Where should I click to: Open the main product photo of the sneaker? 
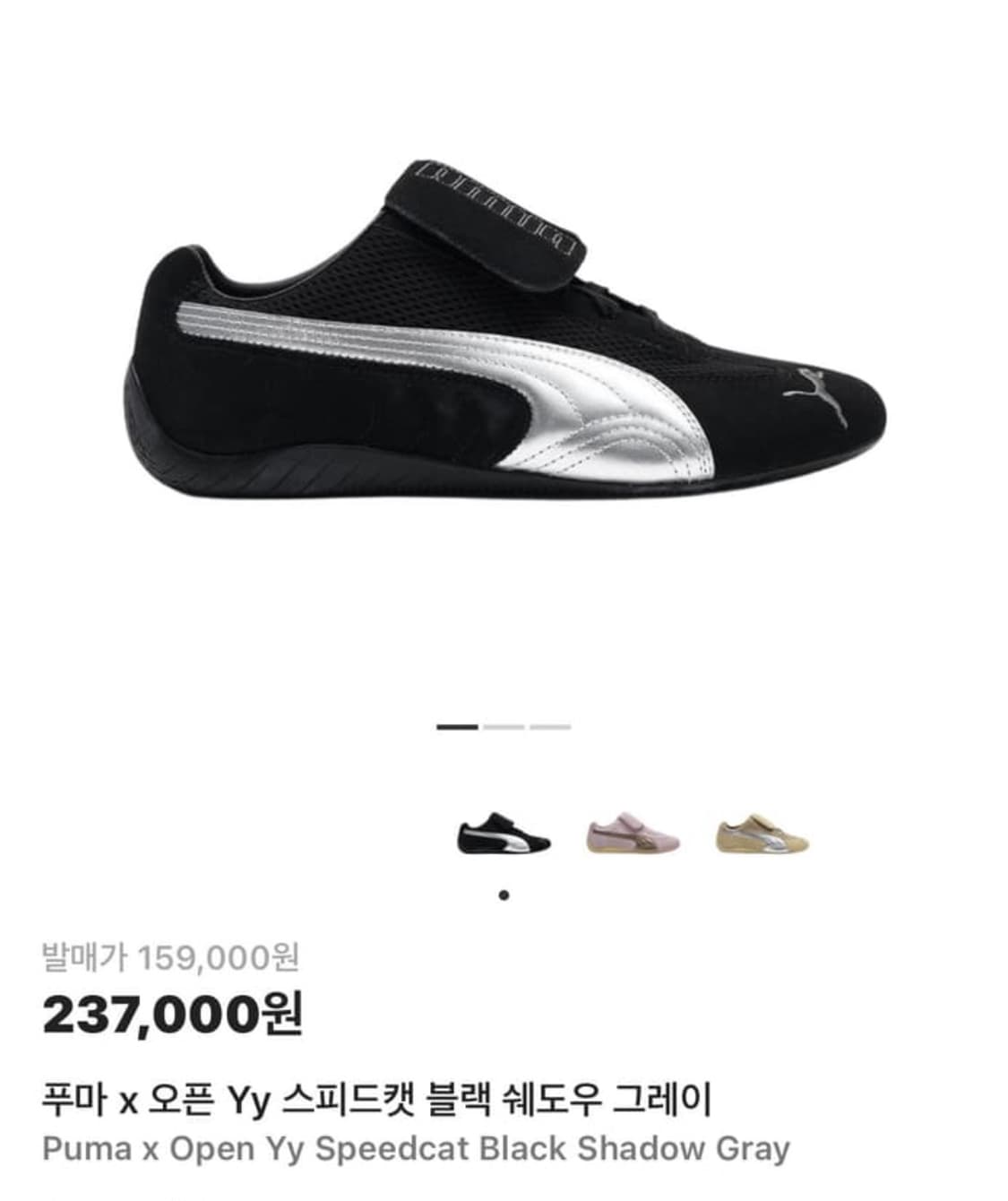502,359
